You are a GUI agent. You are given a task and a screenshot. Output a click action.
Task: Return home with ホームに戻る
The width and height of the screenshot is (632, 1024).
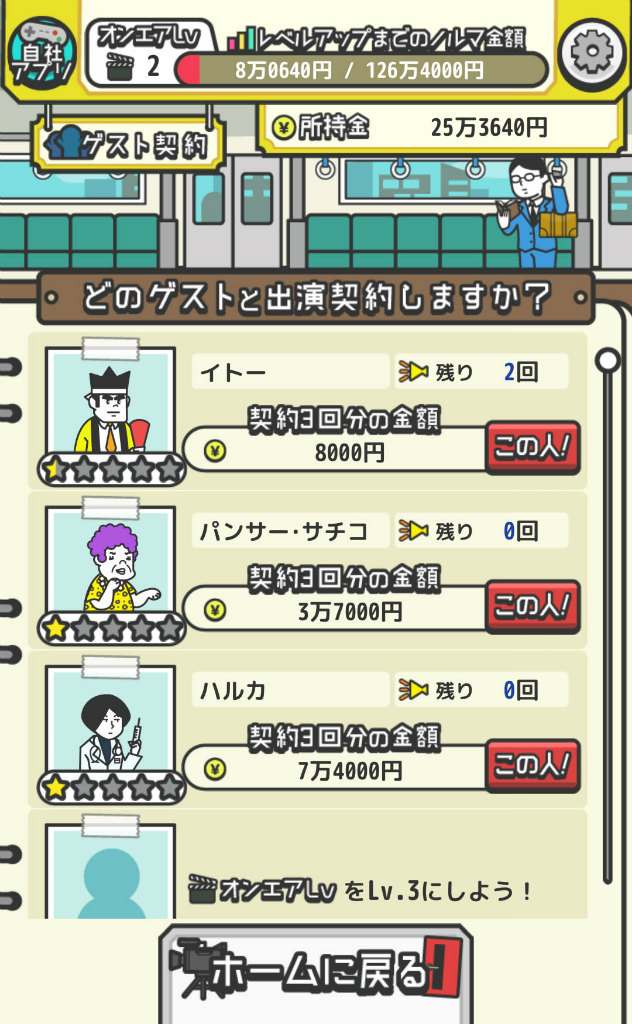click(x=317, y=973)
